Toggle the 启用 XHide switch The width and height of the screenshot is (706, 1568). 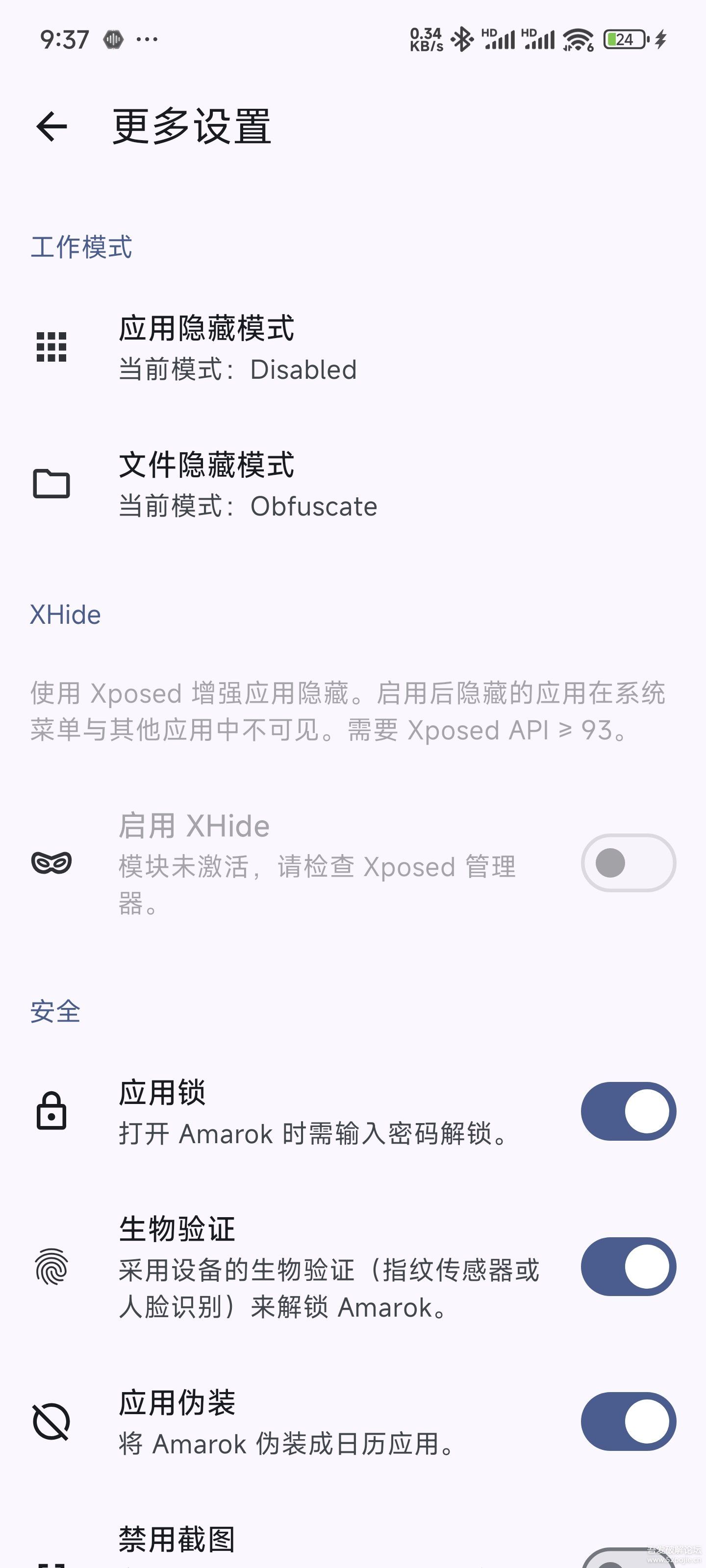[x=628, y=862]
